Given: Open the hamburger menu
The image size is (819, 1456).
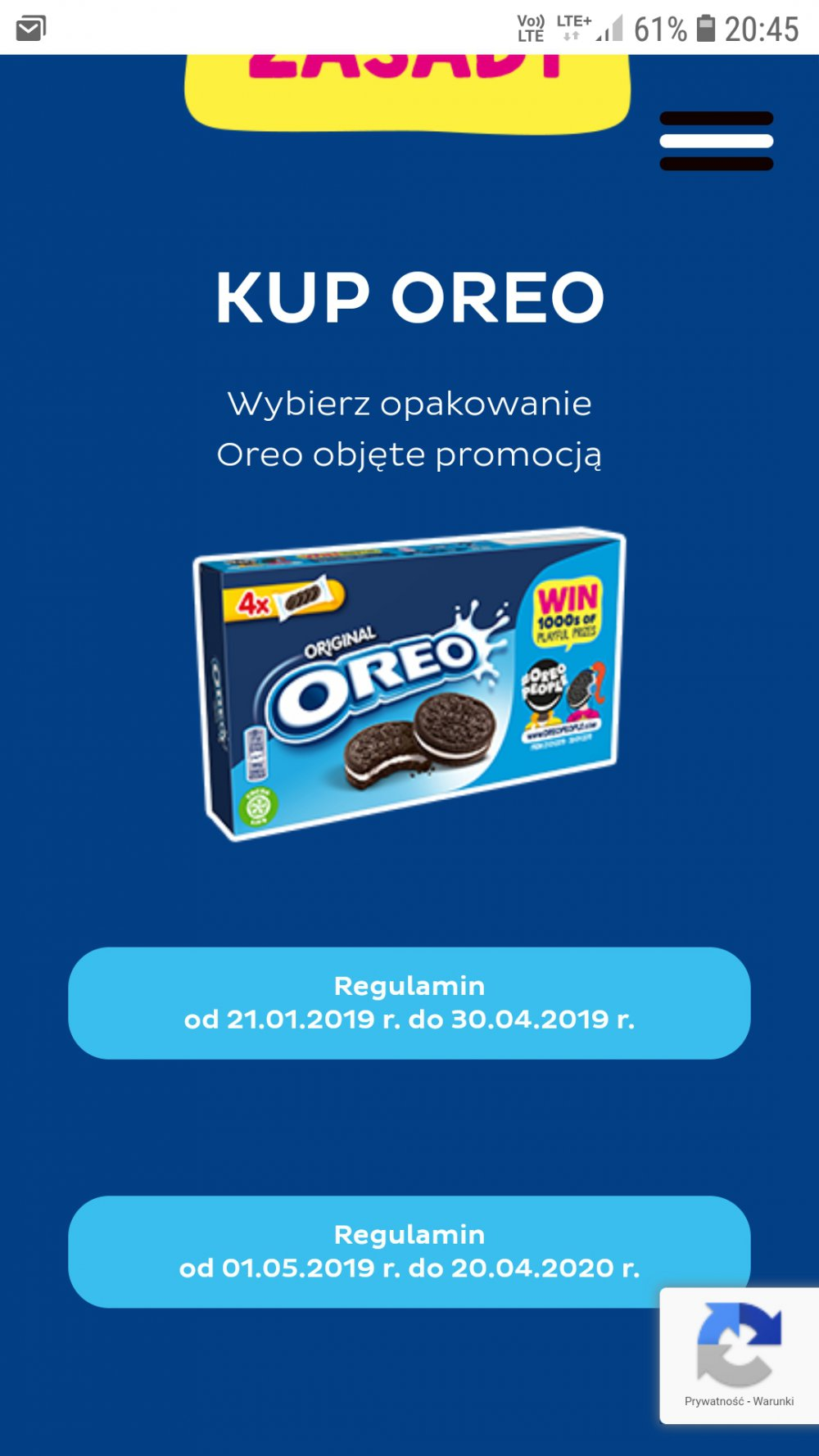Looking at the screenshot, I should [x=716, y=141].
